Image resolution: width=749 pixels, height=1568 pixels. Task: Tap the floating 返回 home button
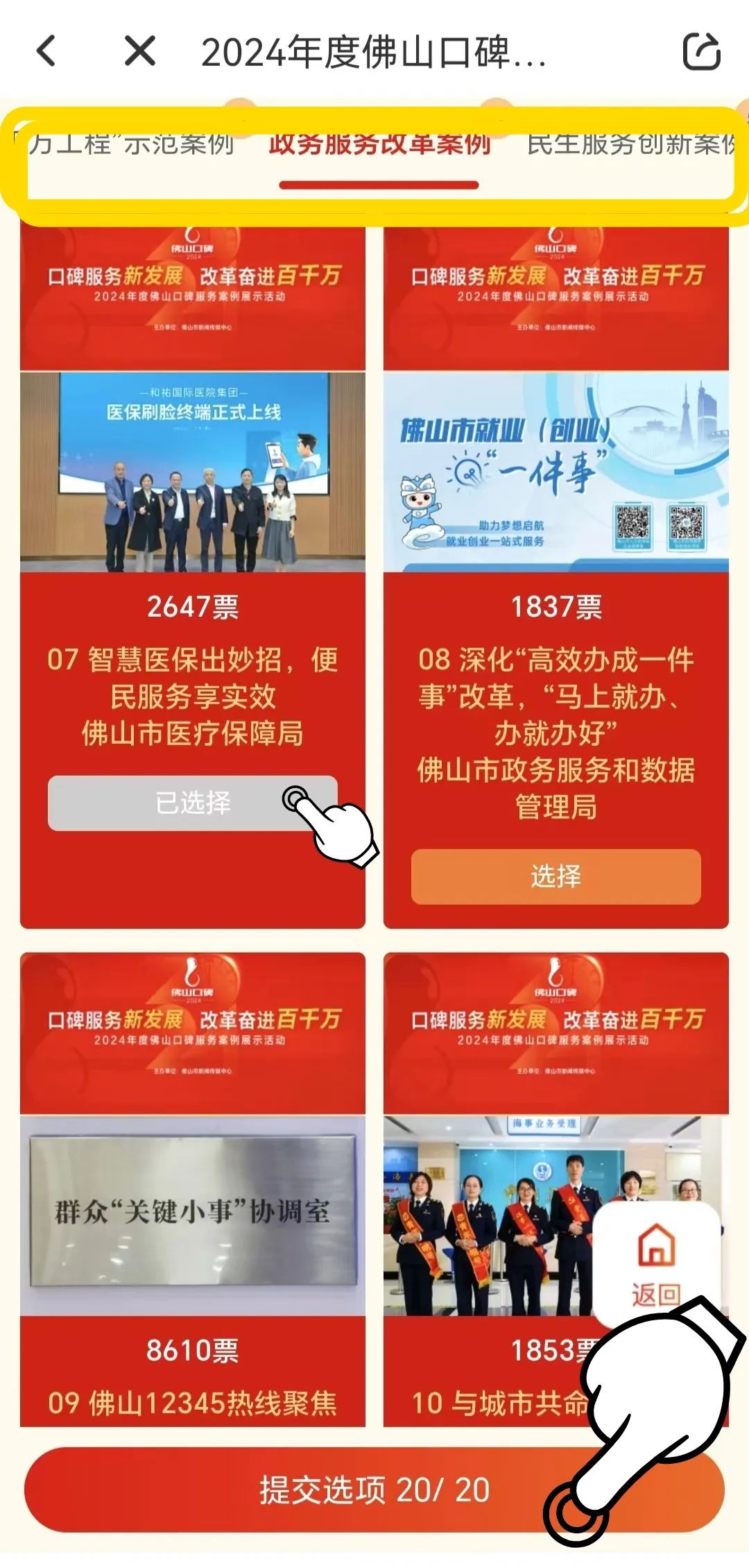(x=656, y=1263)
